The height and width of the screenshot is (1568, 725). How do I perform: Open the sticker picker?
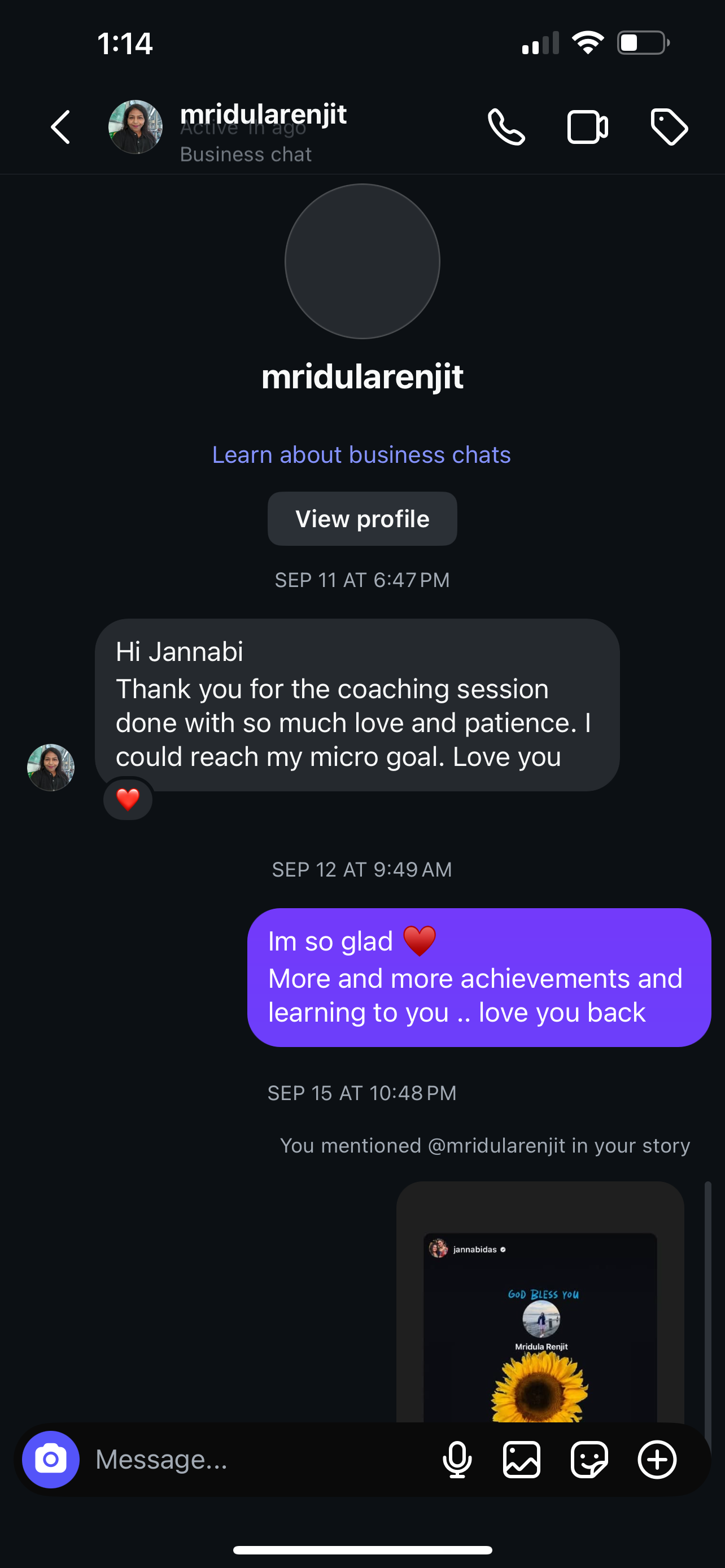click(x=589, y=1459)
